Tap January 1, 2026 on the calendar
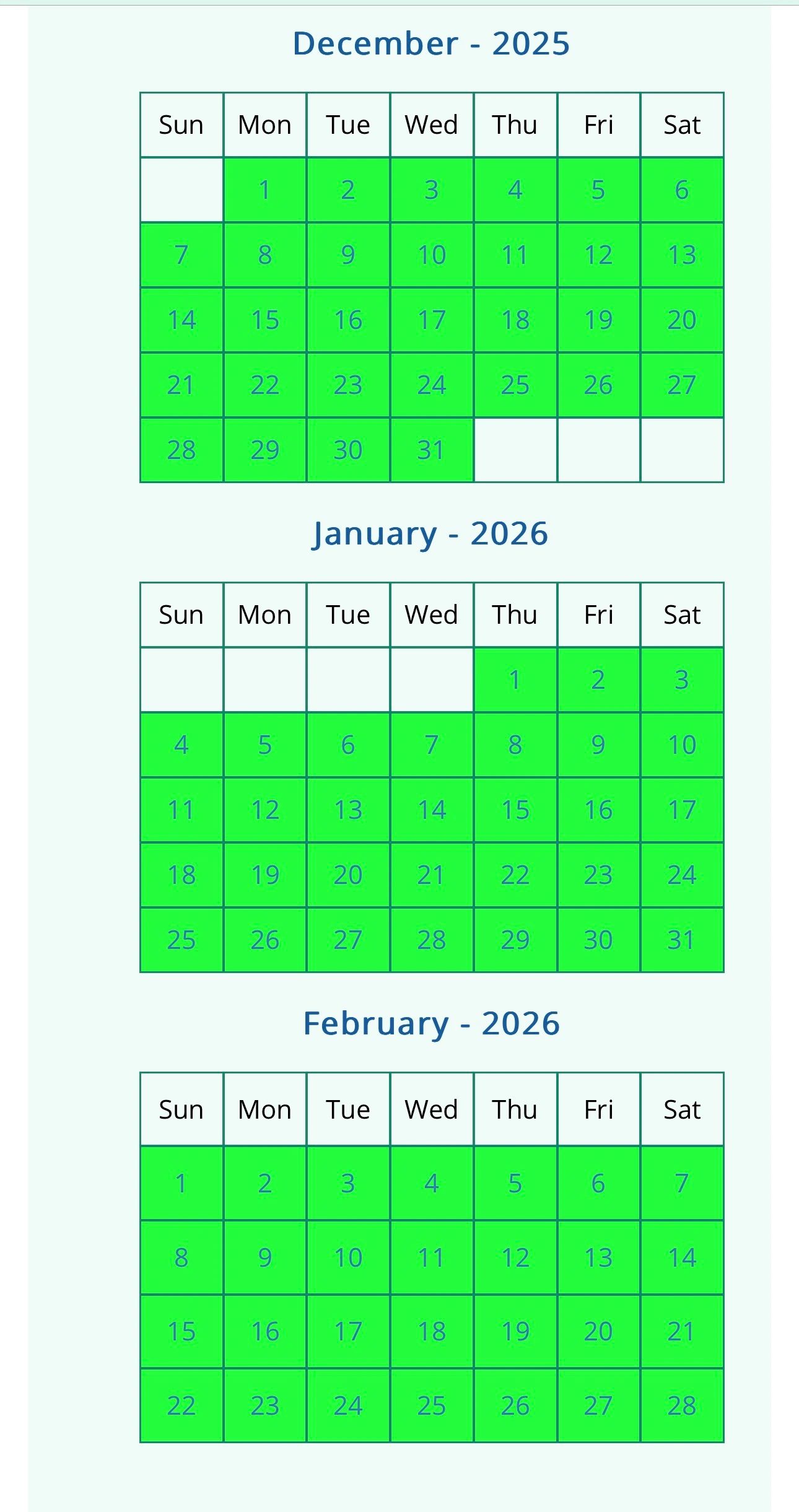This screenshot has width=799, height=1512. pyautogui.click(x=515, y=680)
